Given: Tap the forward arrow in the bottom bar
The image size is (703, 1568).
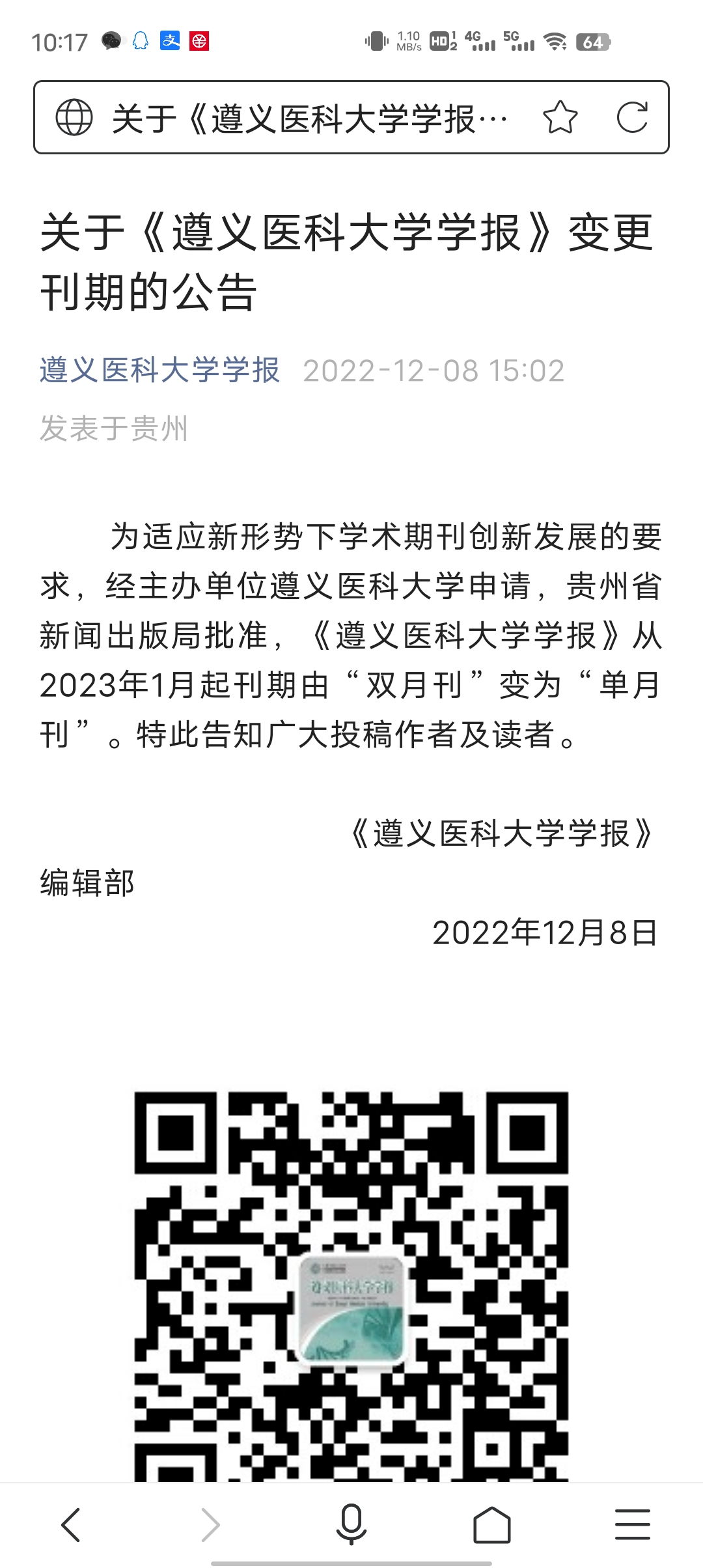Looking at the screenshot, I should 210,1524.
